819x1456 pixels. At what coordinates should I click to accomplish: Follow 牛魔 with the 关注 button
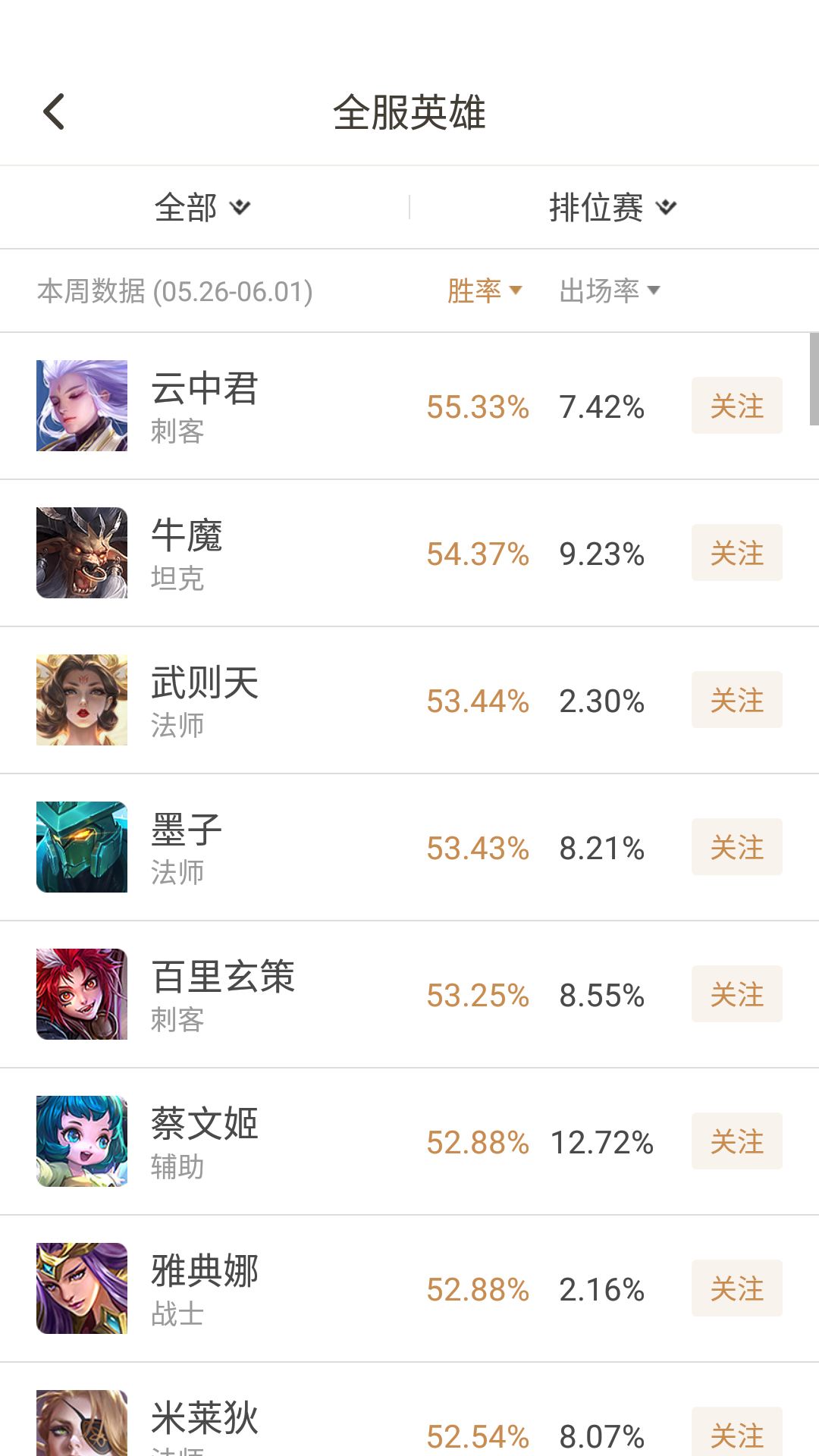point(736,553)
